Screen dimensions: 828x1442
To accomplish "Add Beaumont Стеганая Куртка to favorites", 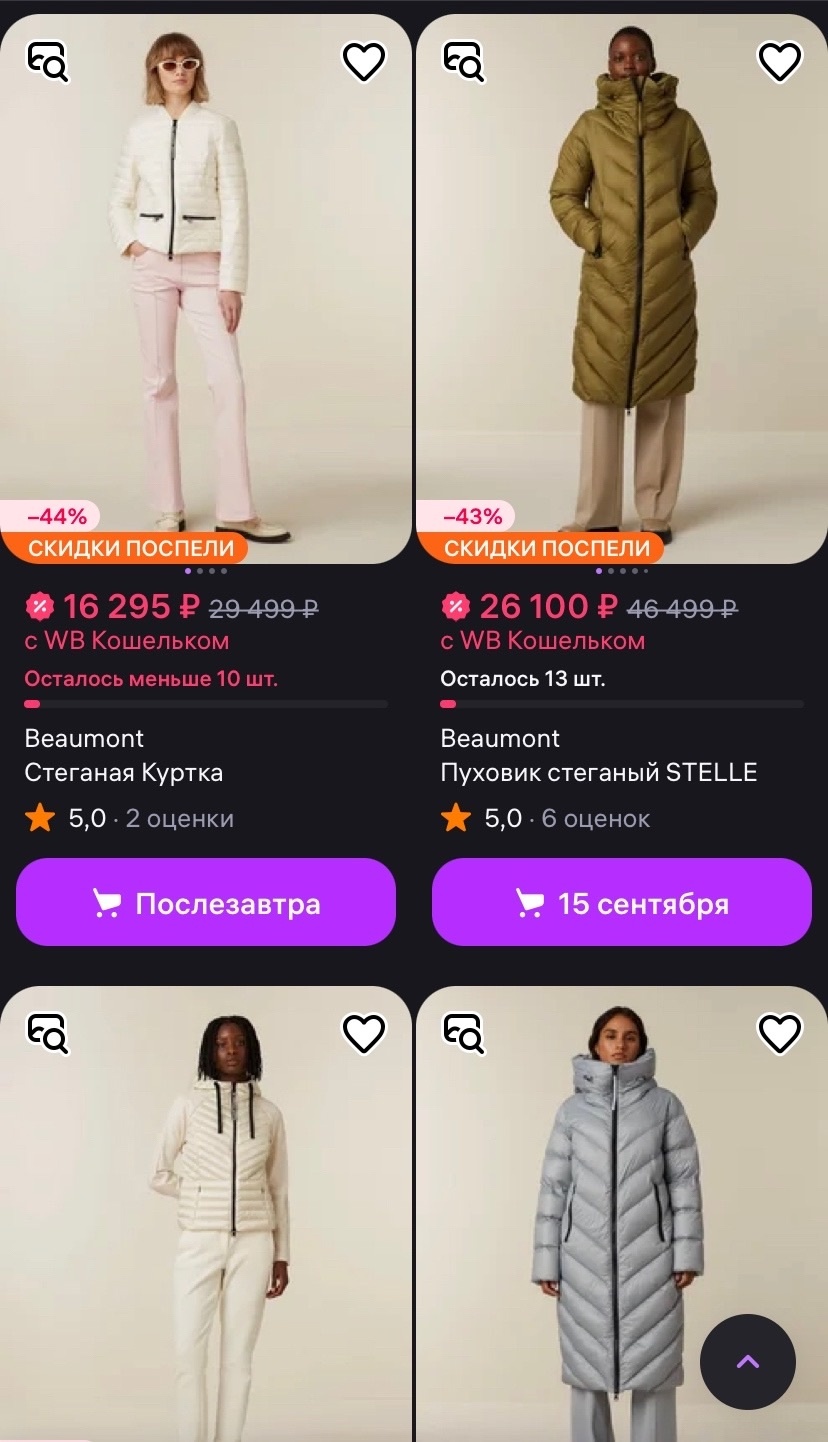I will click(364, 62).
